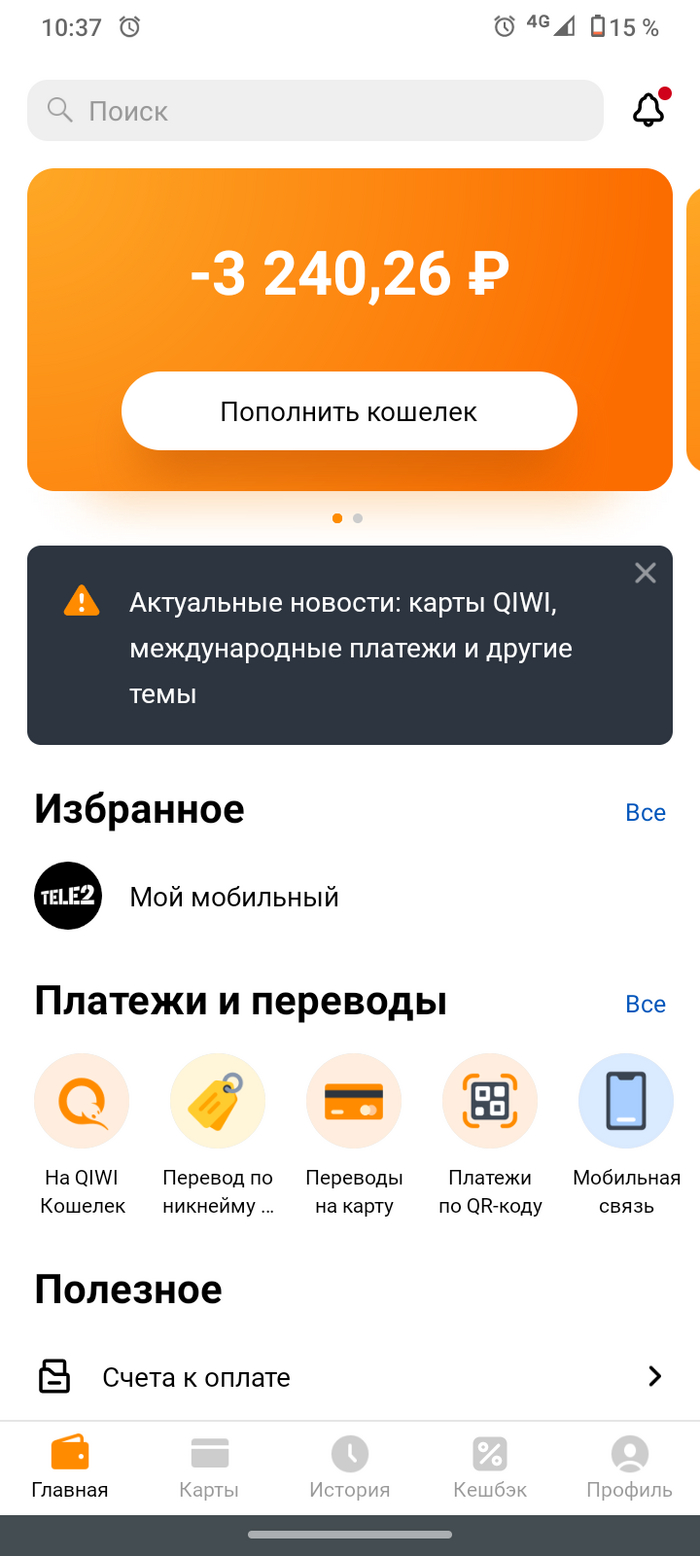
Task: Tap the Поиск search field
Action: click(315, 110)
